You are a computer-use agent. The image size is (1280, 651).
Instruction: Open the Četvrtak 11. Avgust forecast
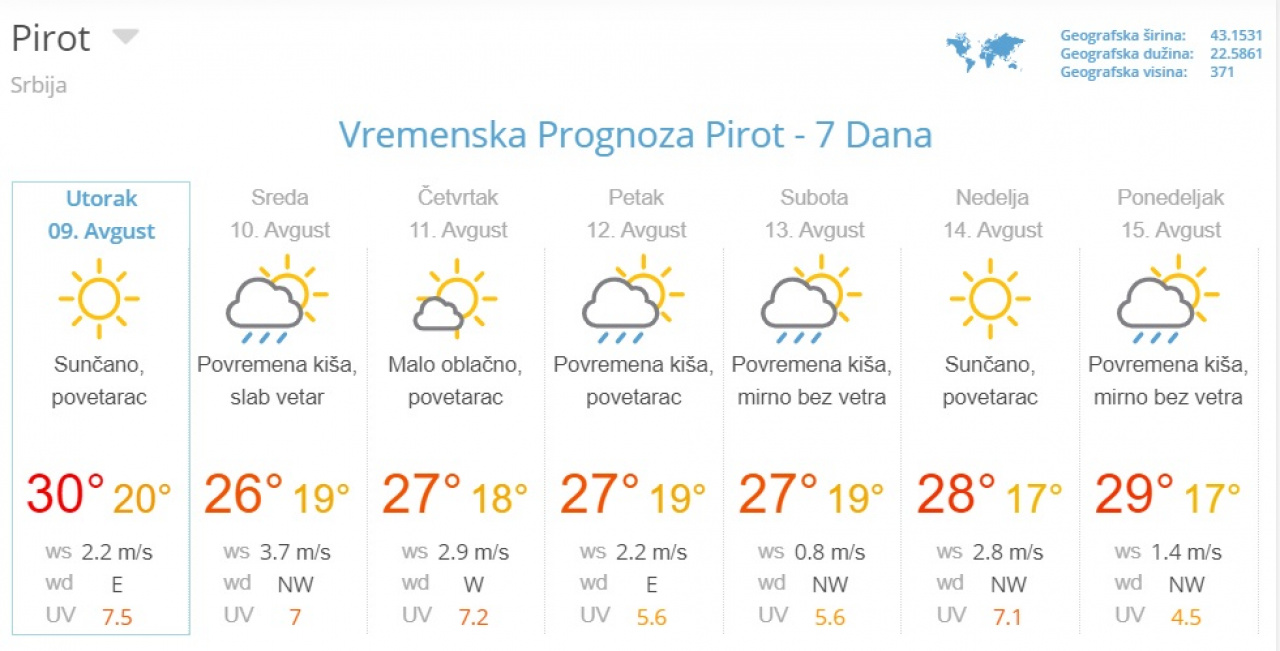pos(458,215)
